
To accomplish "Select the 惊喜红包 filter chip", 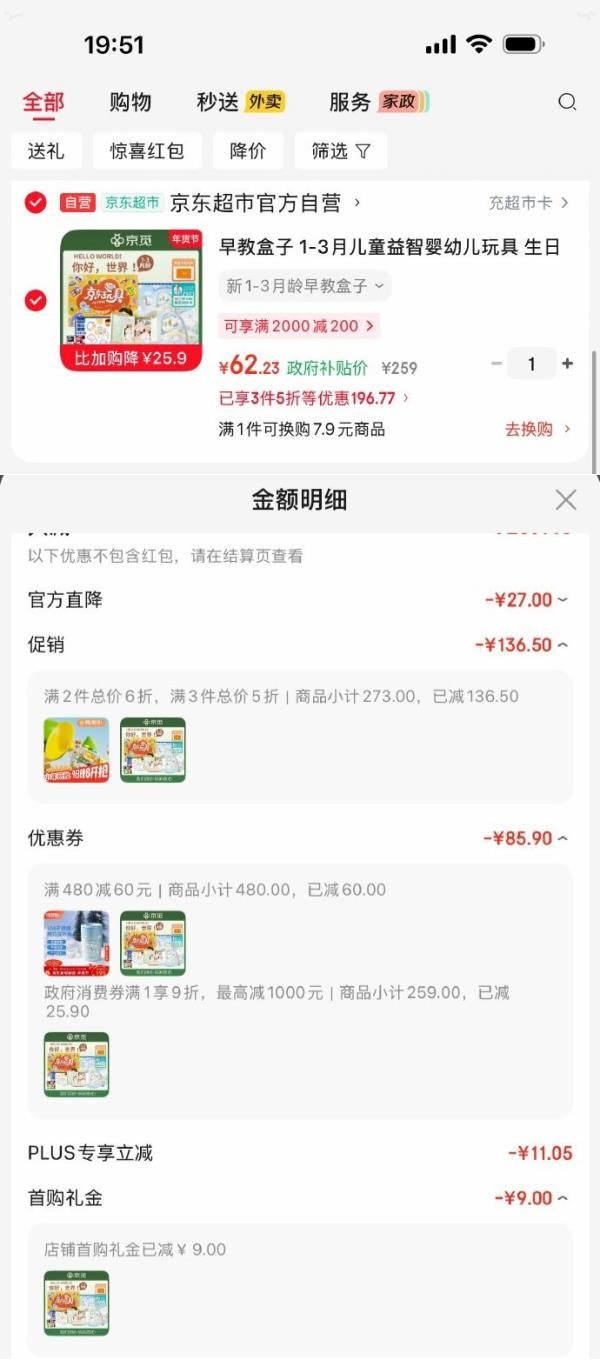I will 147,151.
